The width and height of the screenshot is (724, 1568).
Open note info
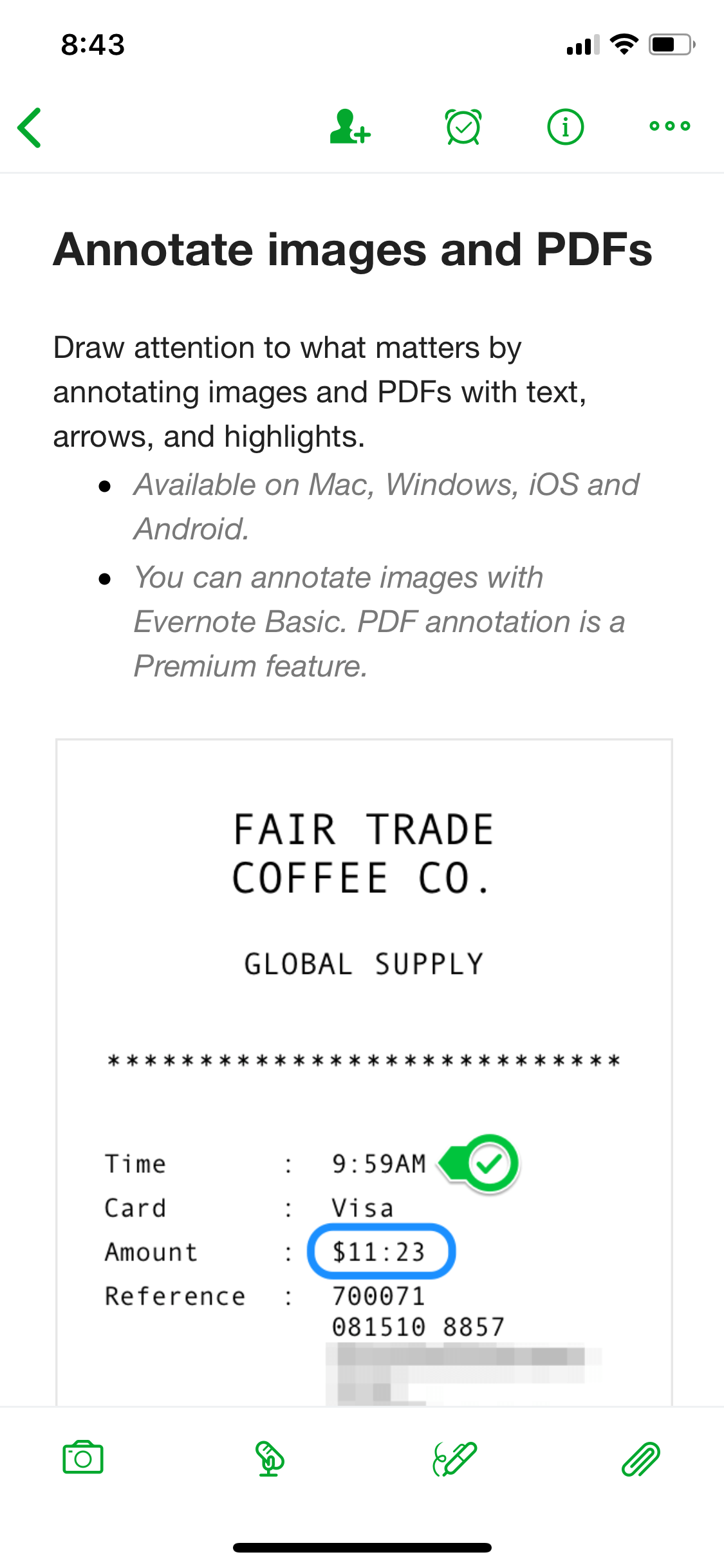coord(566,126)
